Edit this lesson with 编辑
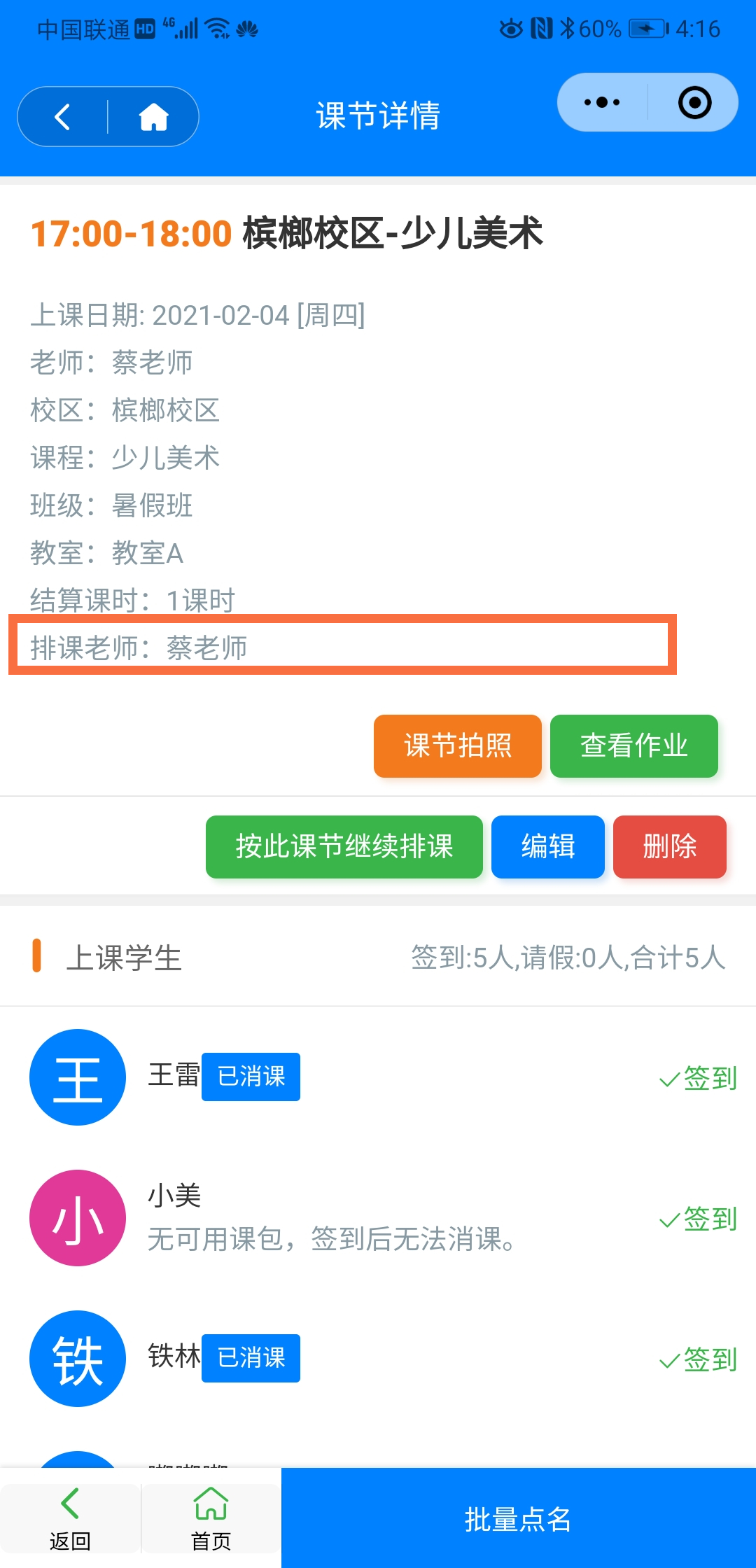The image size is (756, 1568). coord(548,847)
